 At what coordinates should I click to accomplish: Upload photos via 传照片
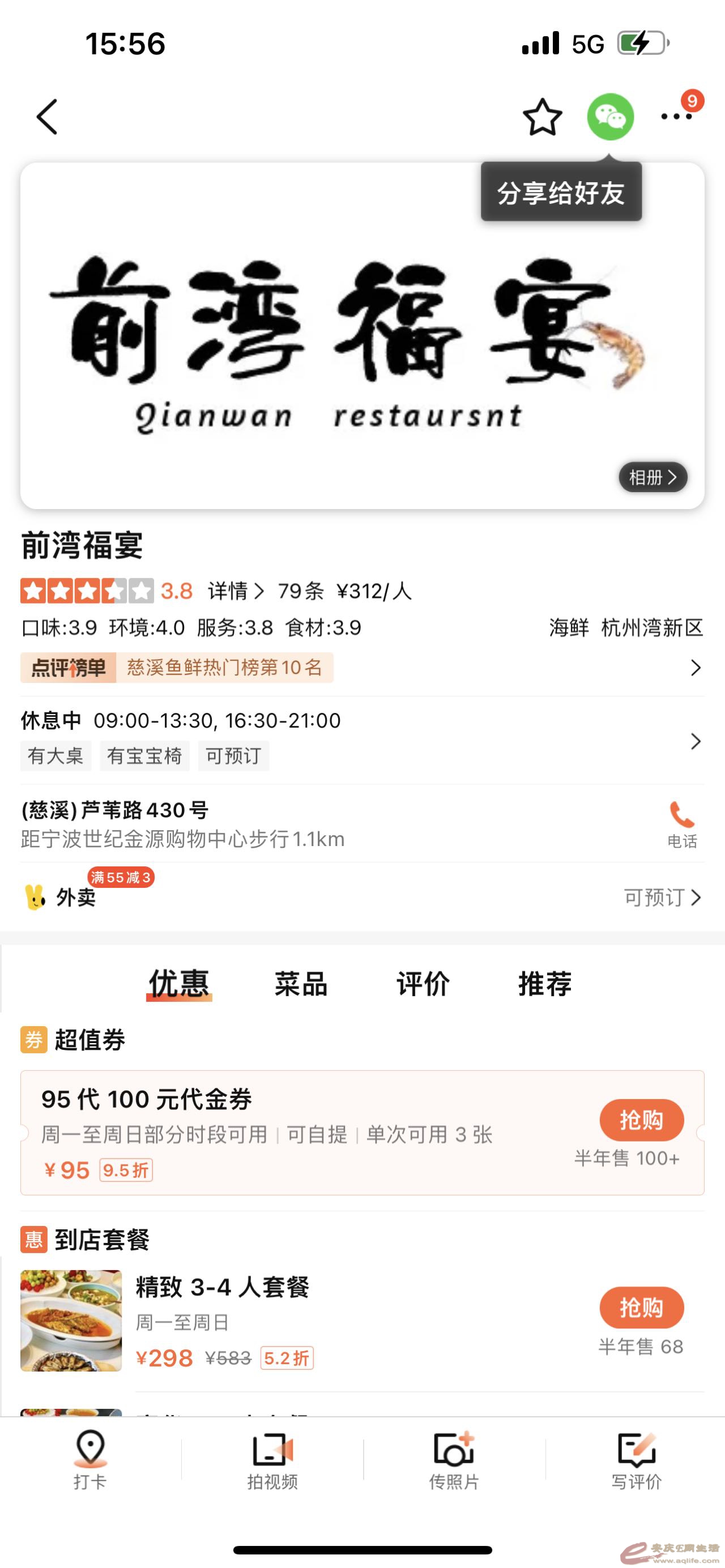pos(454,1461)
